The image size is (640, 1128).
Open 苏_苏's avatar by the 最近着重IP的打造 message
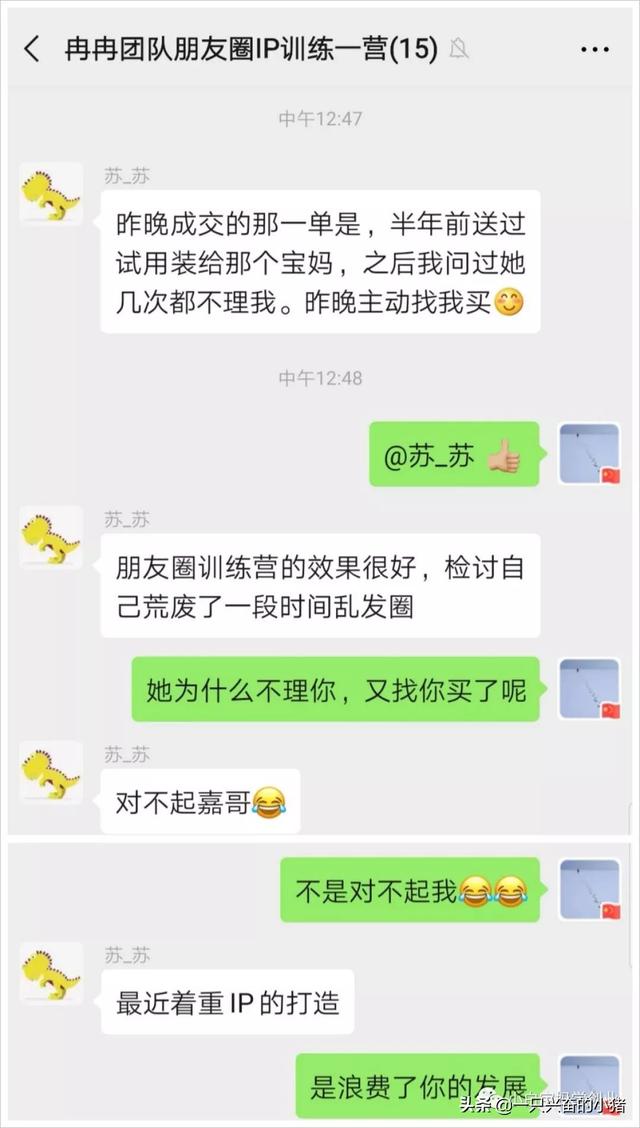(51, 973)
